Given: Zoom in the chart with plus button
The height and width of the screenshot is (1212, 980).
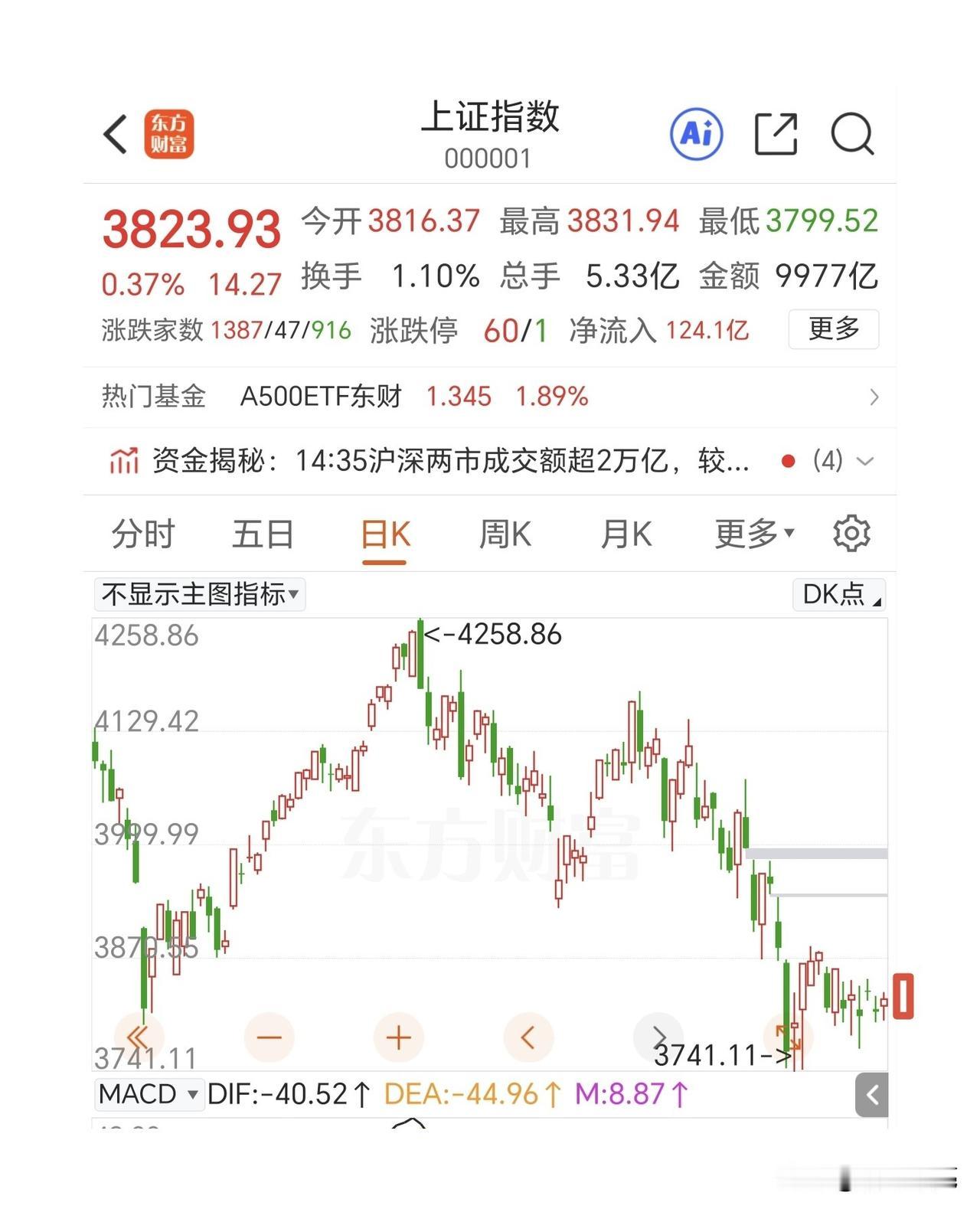Looking at the screenshot, I should coord(398,1037).
